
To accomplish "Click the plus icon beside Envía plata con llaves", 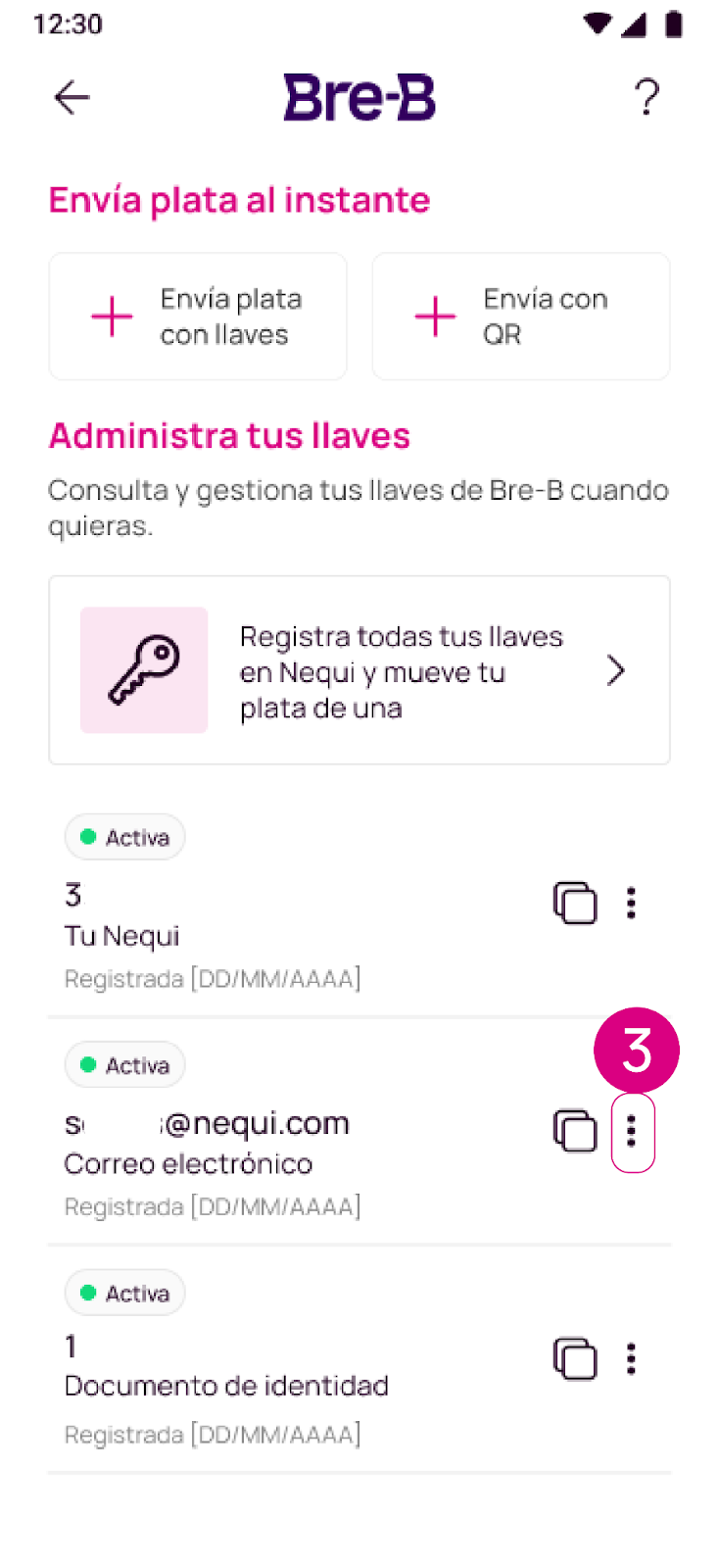I will tap(111, 316).
